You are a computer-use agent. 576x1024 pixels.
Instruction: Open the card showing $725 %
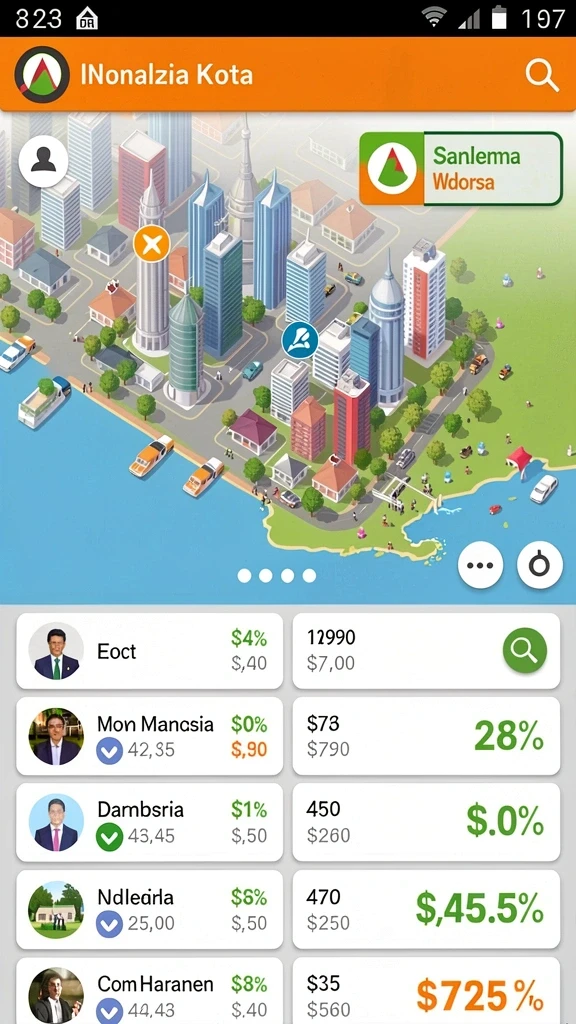click(x=426, y=991)
